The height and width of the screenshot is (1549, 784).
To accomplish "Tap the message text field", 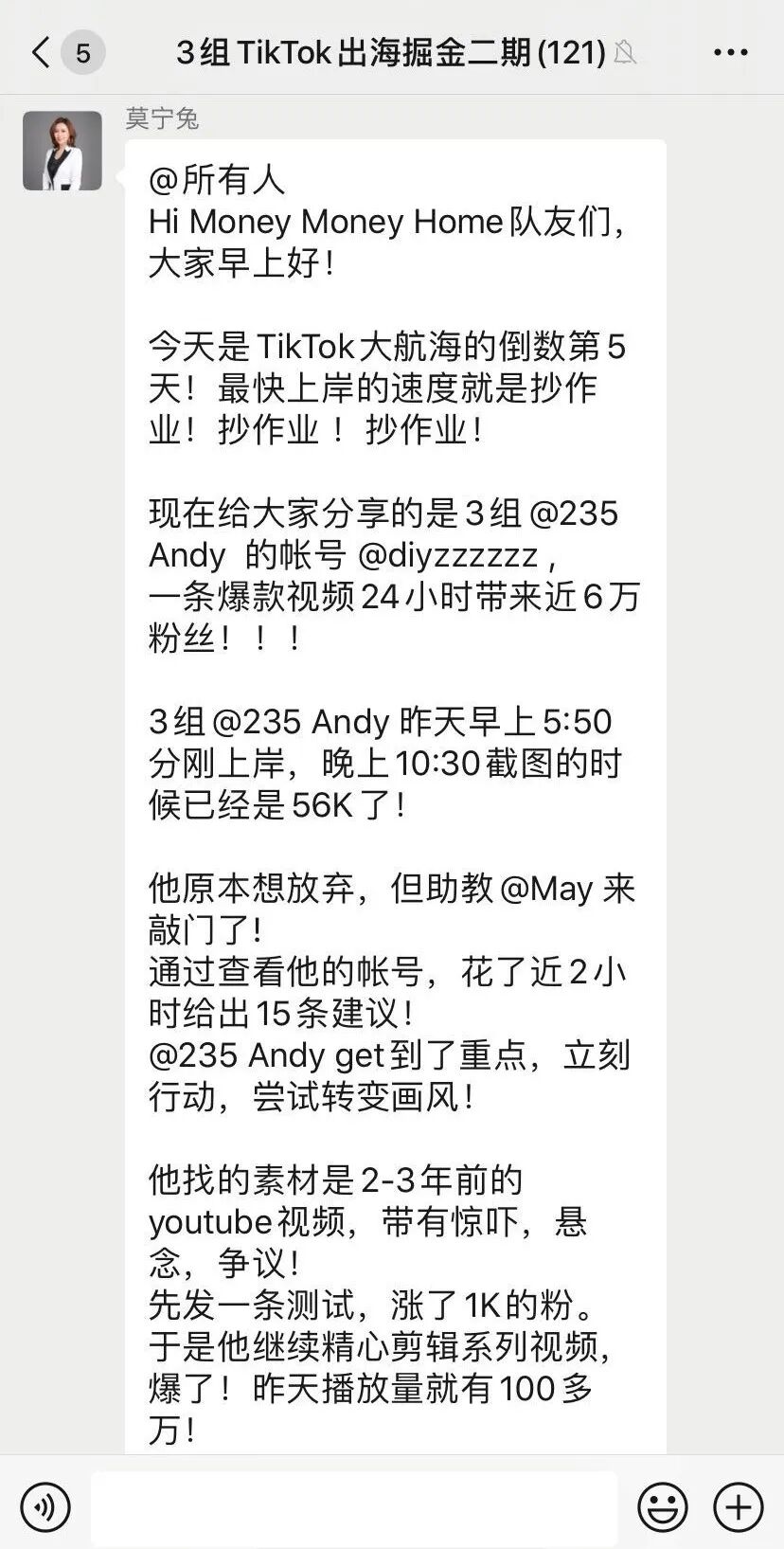I will coord(354,1505).
